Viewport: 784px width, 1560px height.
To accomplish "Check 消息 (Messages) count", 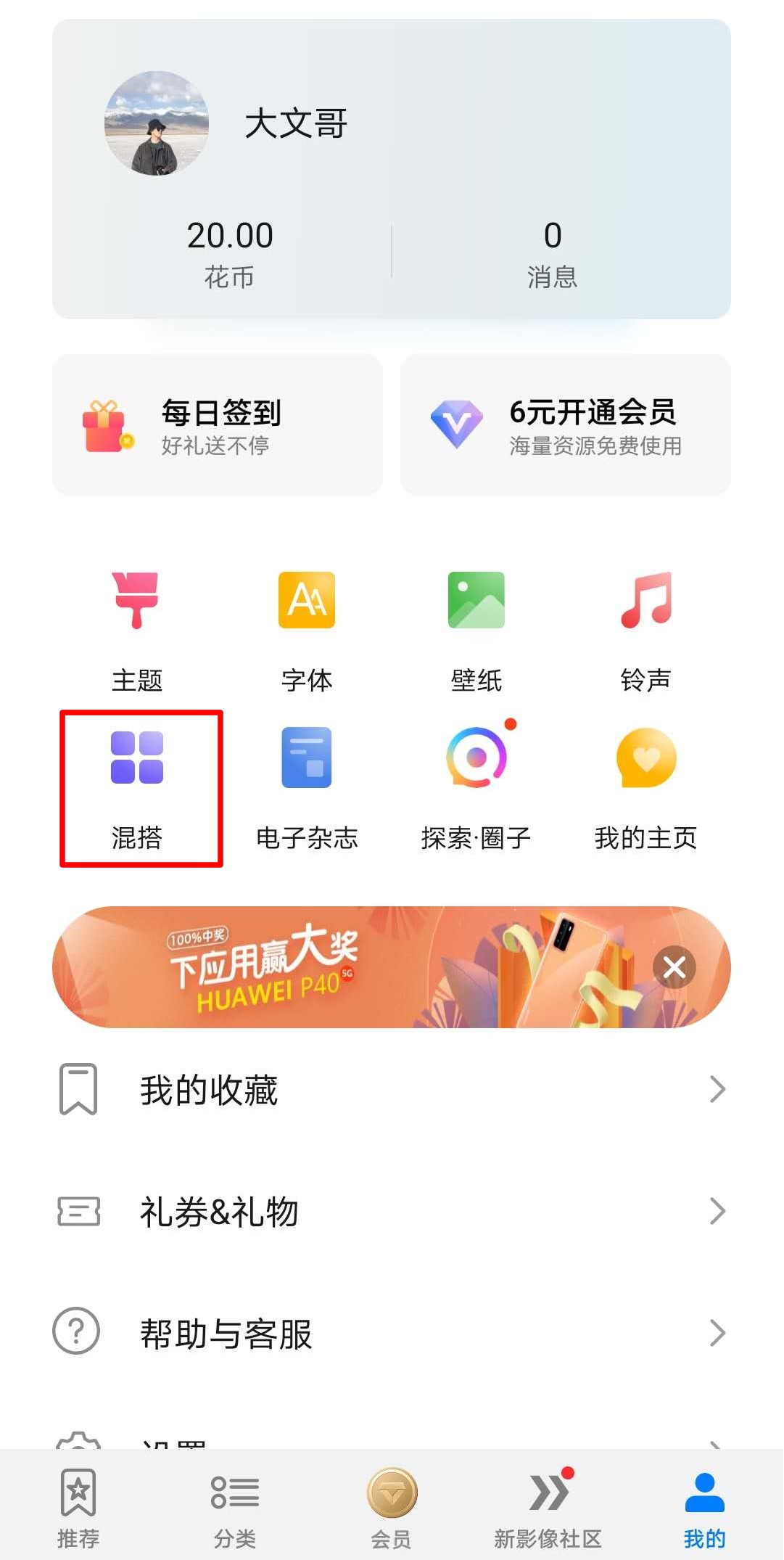I will 553,250.
